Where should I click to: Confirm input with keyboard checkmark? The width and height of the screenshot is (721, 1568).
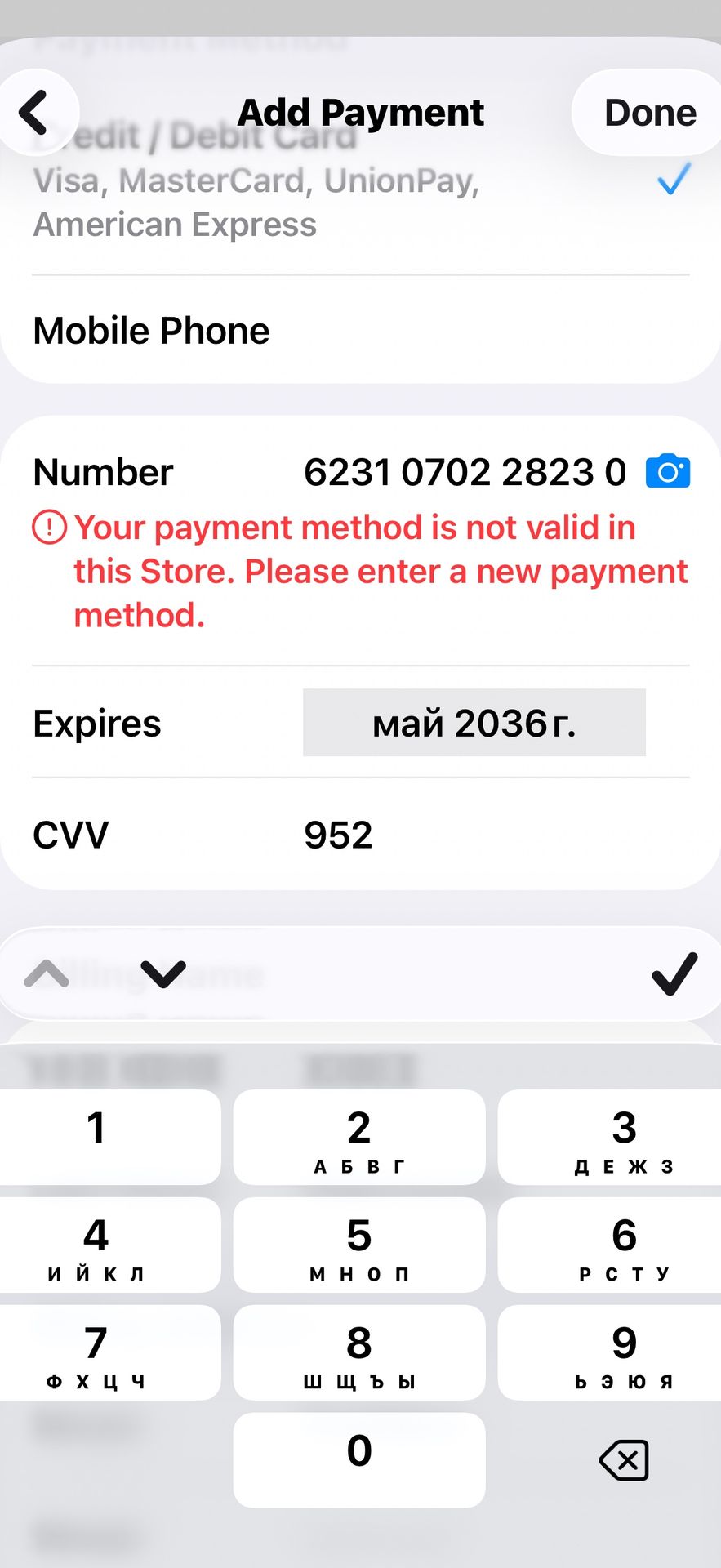[674, 973]
